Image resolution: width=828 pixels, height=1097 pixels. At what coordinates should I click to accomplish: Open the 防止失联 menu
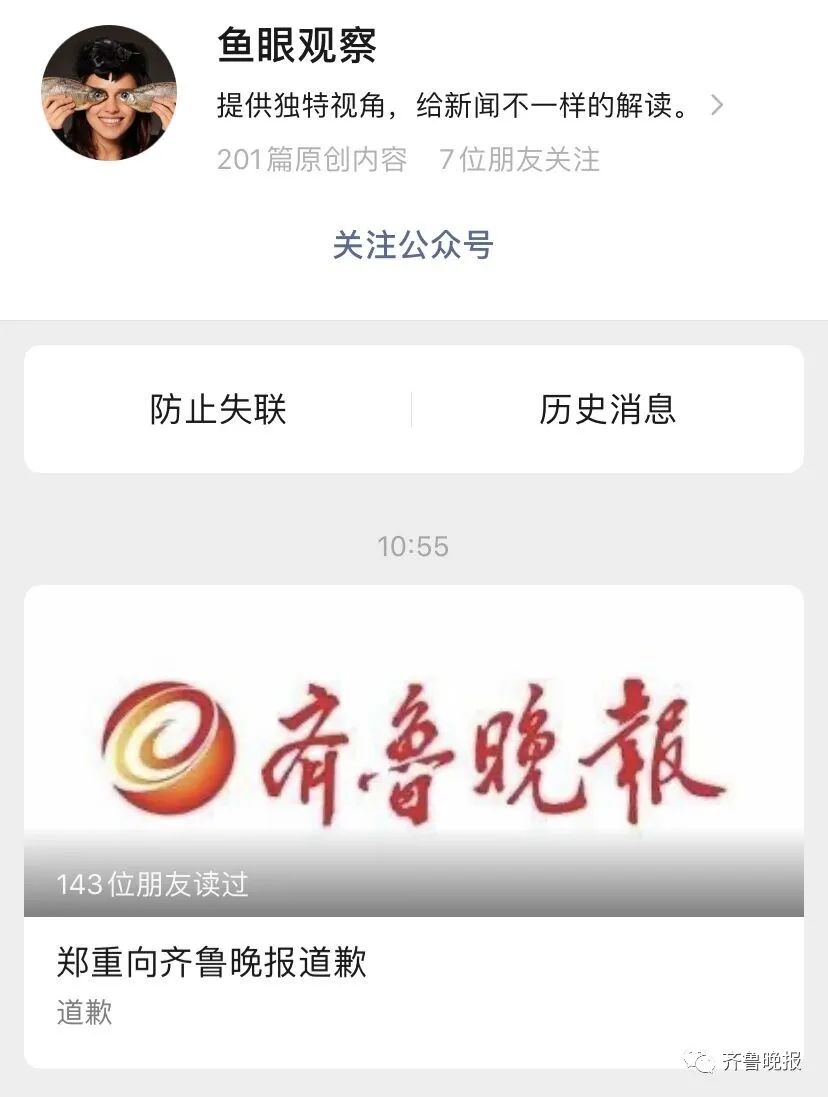(x=218, y=409)
